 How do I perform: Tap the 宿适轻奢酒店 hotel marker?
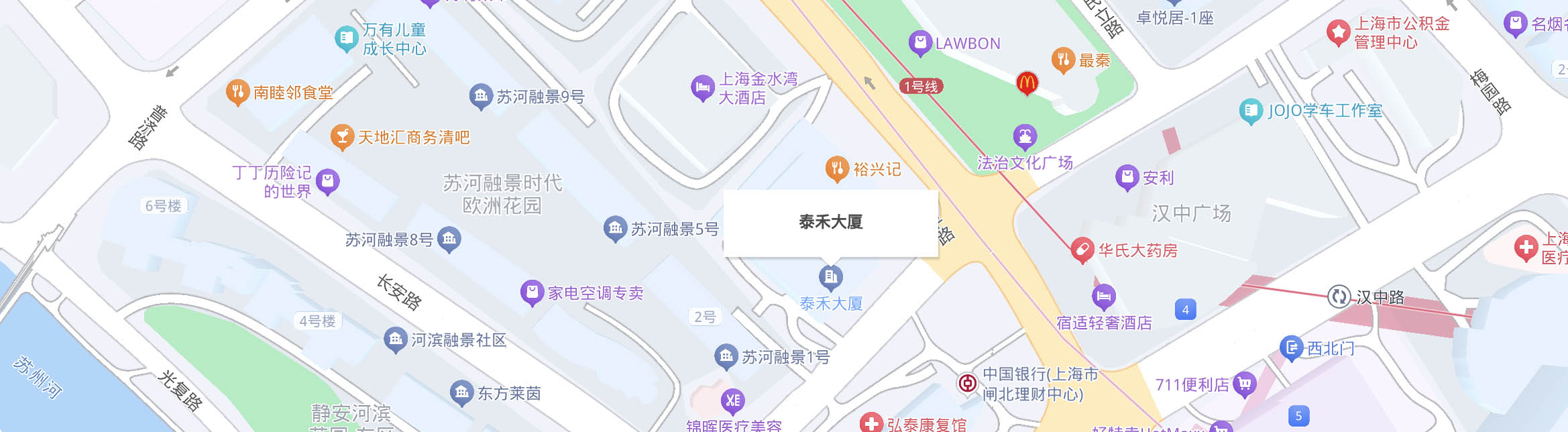[1103, 295]
